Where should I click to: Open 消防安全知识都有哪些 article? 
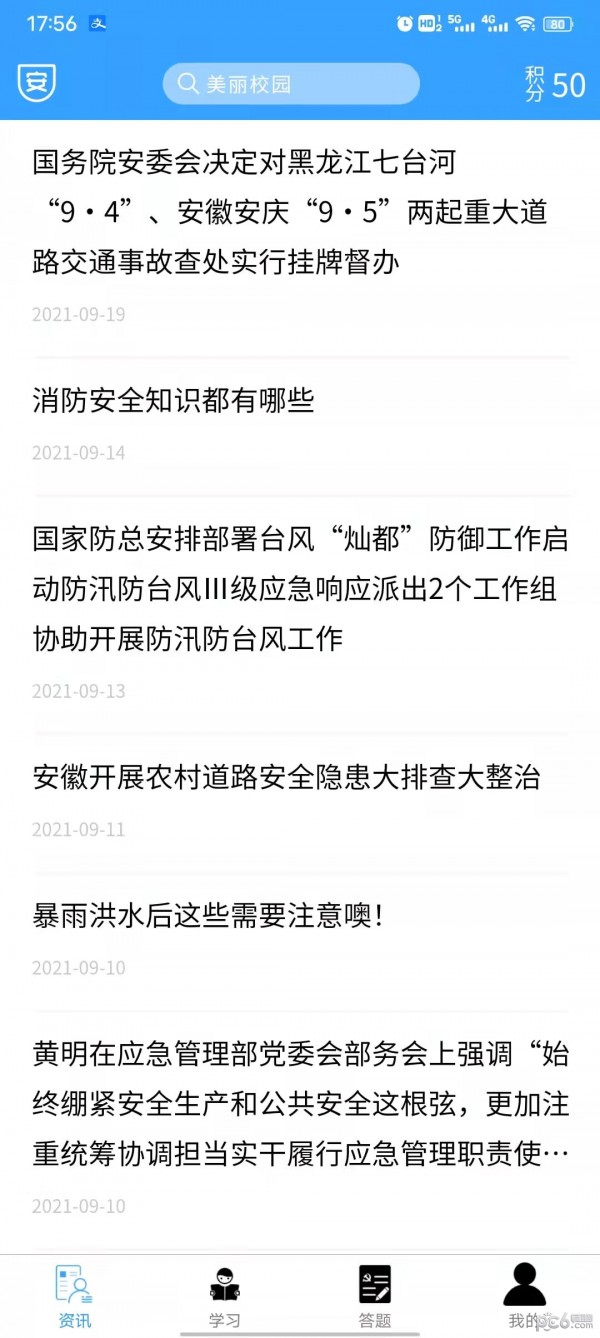[174, 401]
